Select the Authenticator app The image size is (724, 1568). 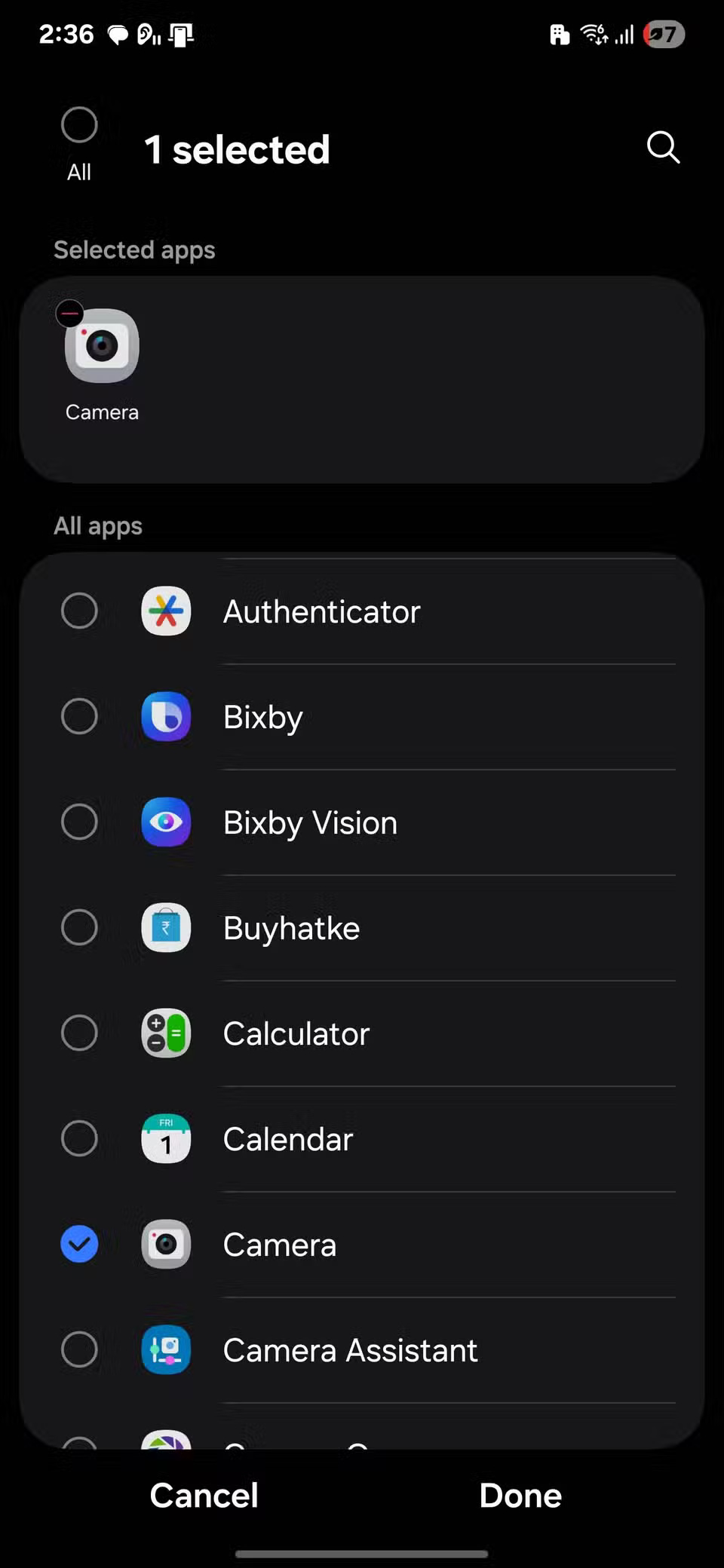click(x=79, y=611)
